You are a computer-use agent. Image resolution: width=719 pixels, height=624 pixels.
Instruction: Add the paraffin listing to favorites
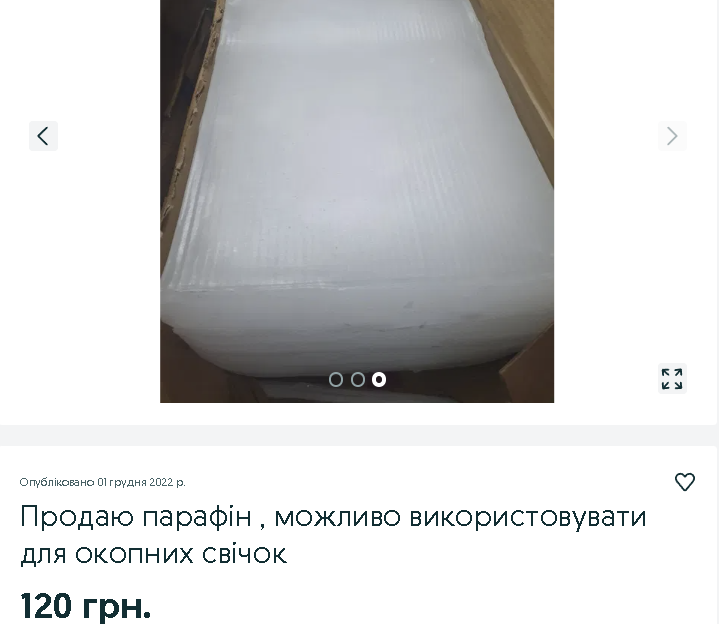click(685, 482)
